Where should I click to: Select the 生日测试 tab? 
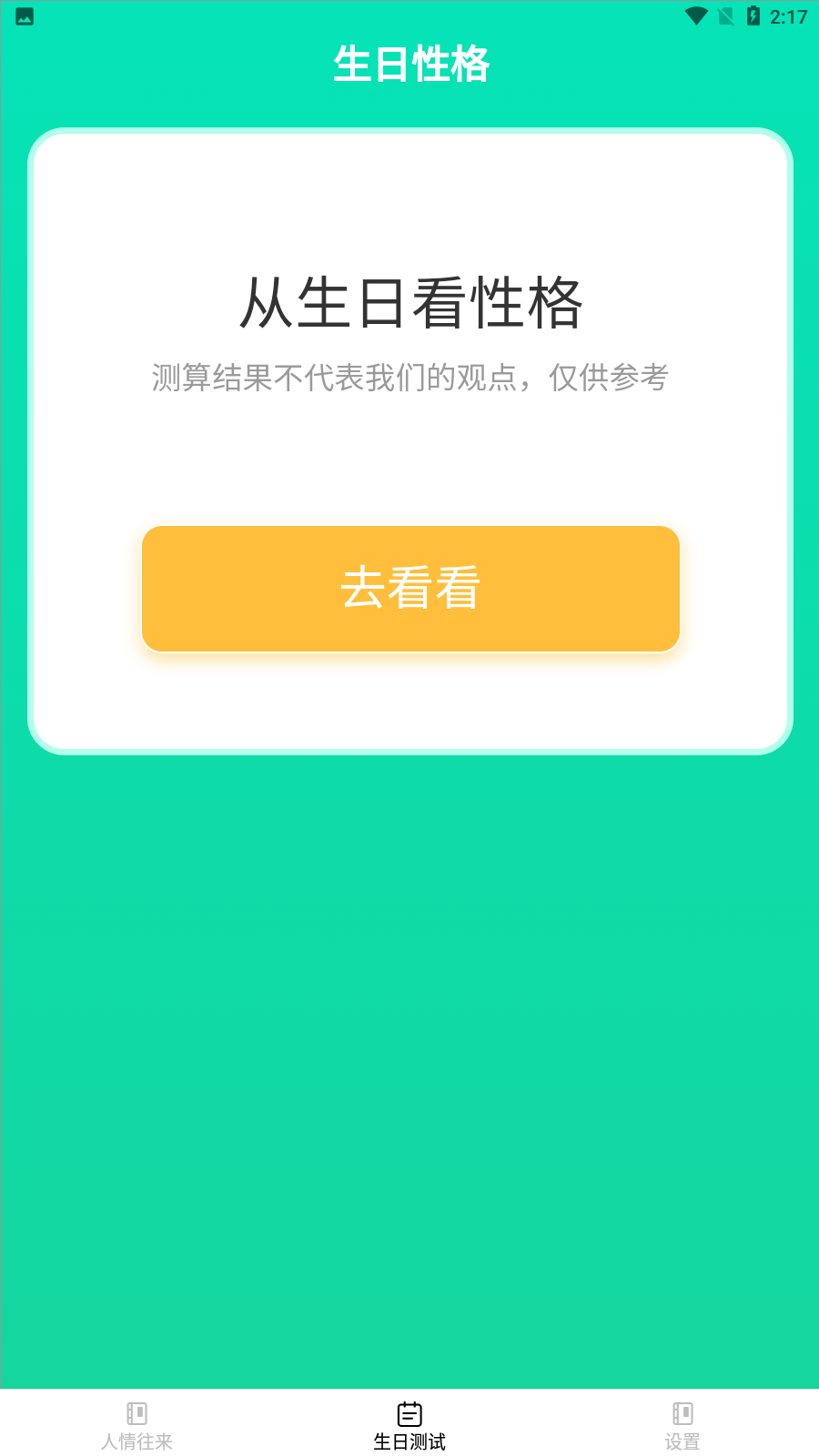coord(409,1426)
